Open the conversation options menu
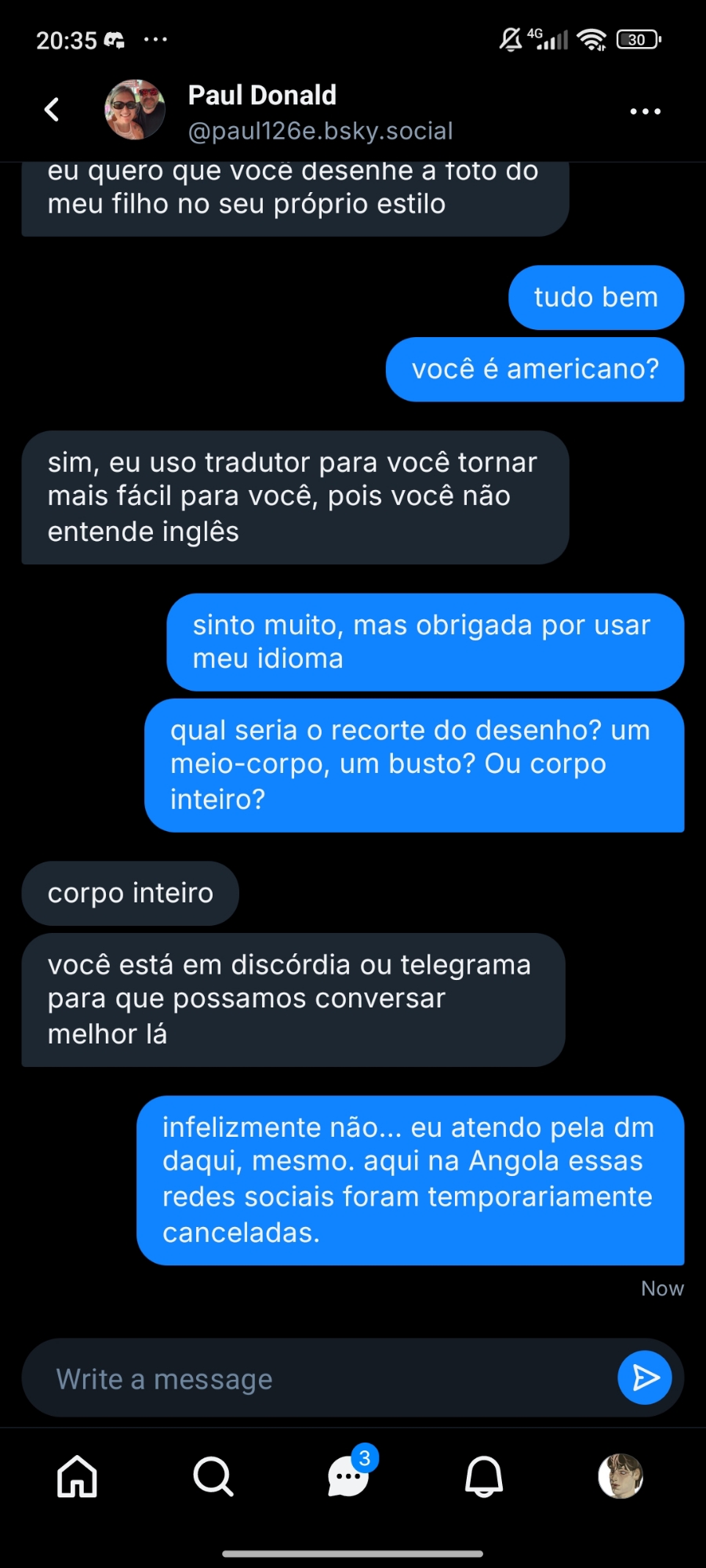 (x=645, y=111)
